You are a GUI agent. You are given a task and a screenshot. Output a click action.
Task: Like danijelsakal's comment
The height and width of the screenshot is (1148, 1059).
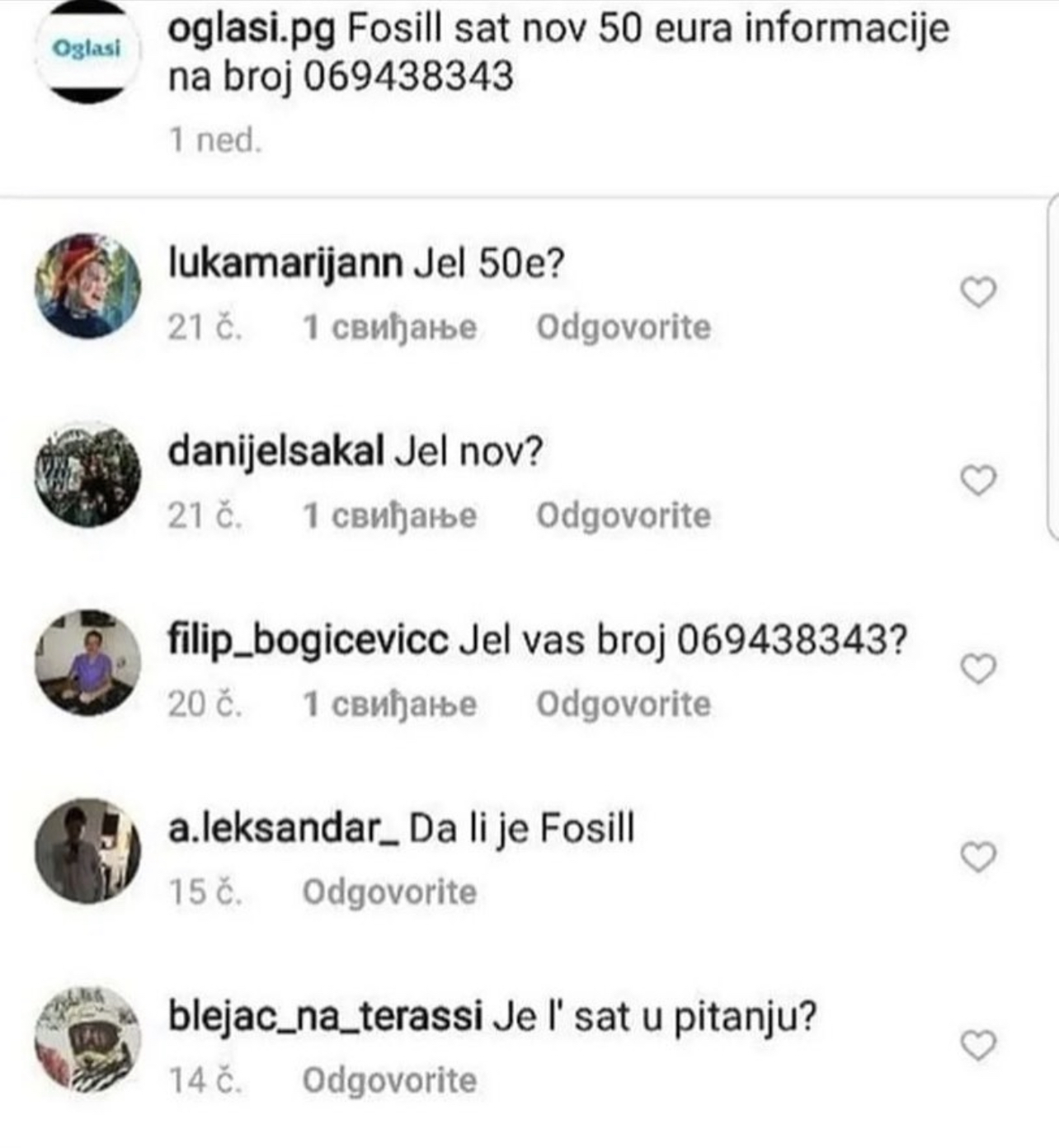pos(978,480)
